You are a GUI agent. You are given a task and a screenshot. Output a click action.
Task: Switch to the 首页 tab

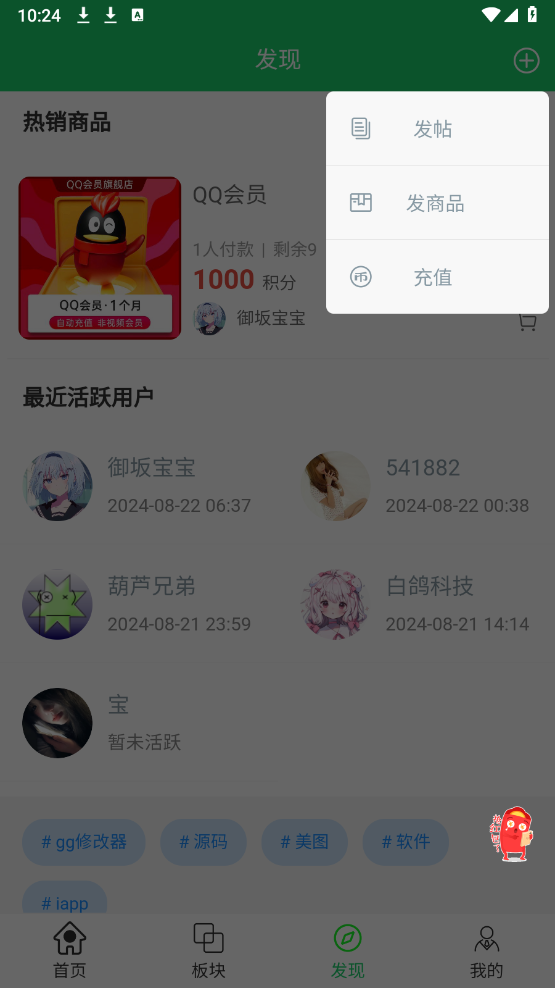click(69, 950)
